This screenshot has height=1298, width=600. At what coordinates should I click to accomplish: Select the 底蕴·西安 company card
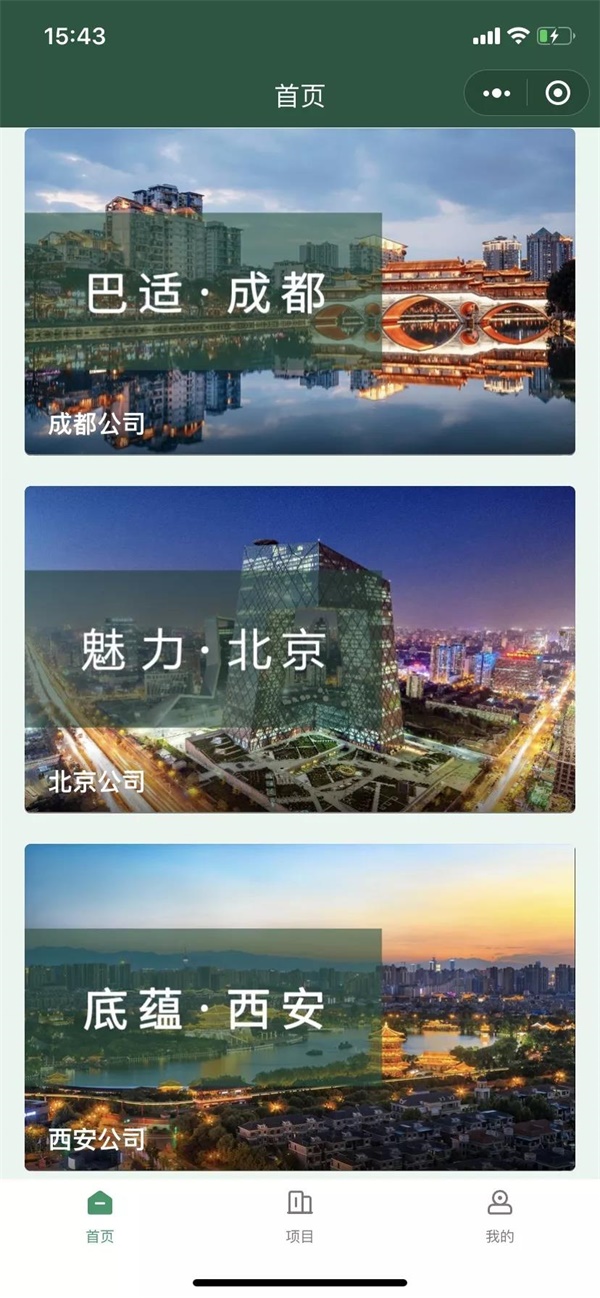click(x=300, y=1007)
